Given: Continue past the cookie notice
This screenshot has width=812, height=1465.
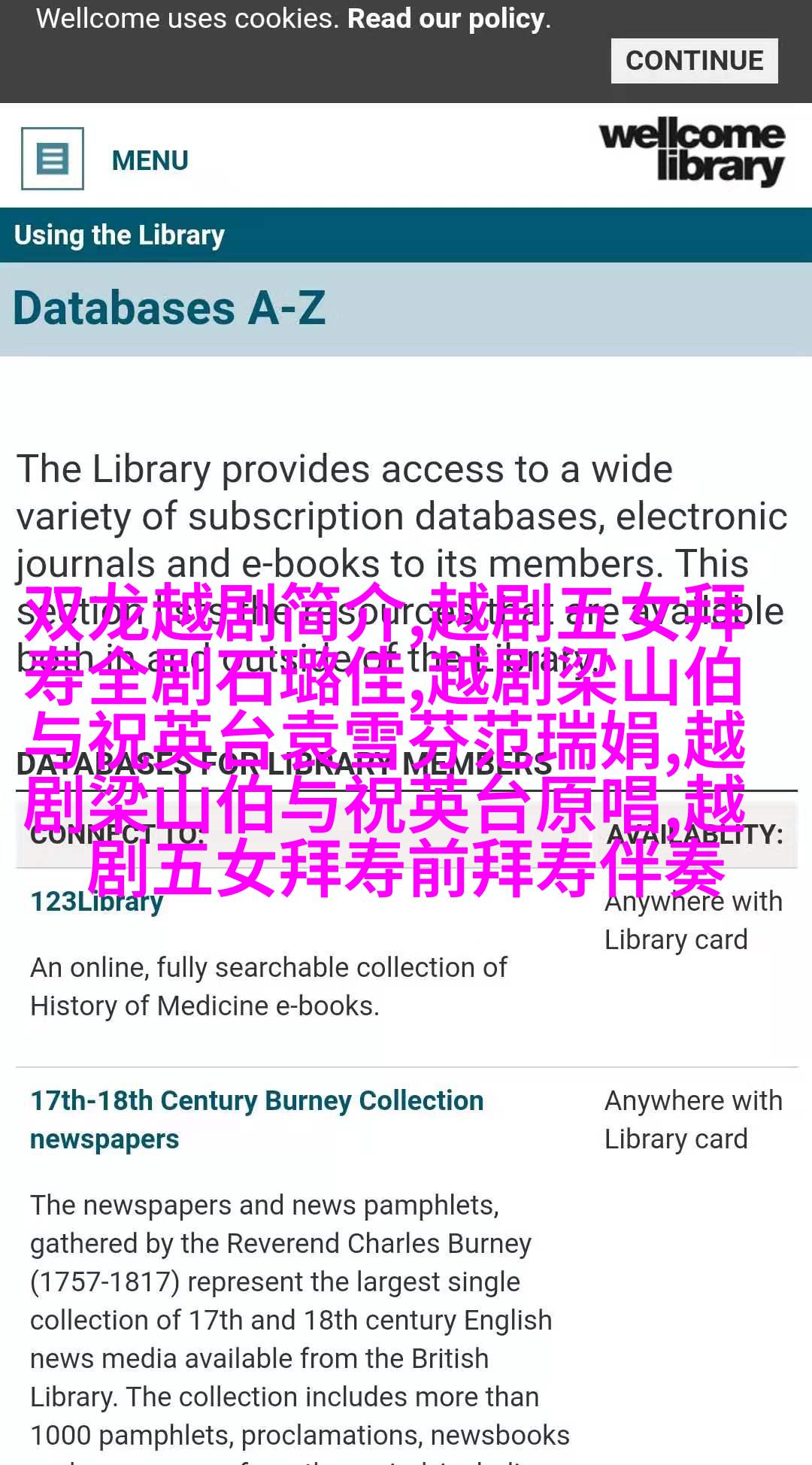Looking at the screenshot, I should tap(694, 61).
